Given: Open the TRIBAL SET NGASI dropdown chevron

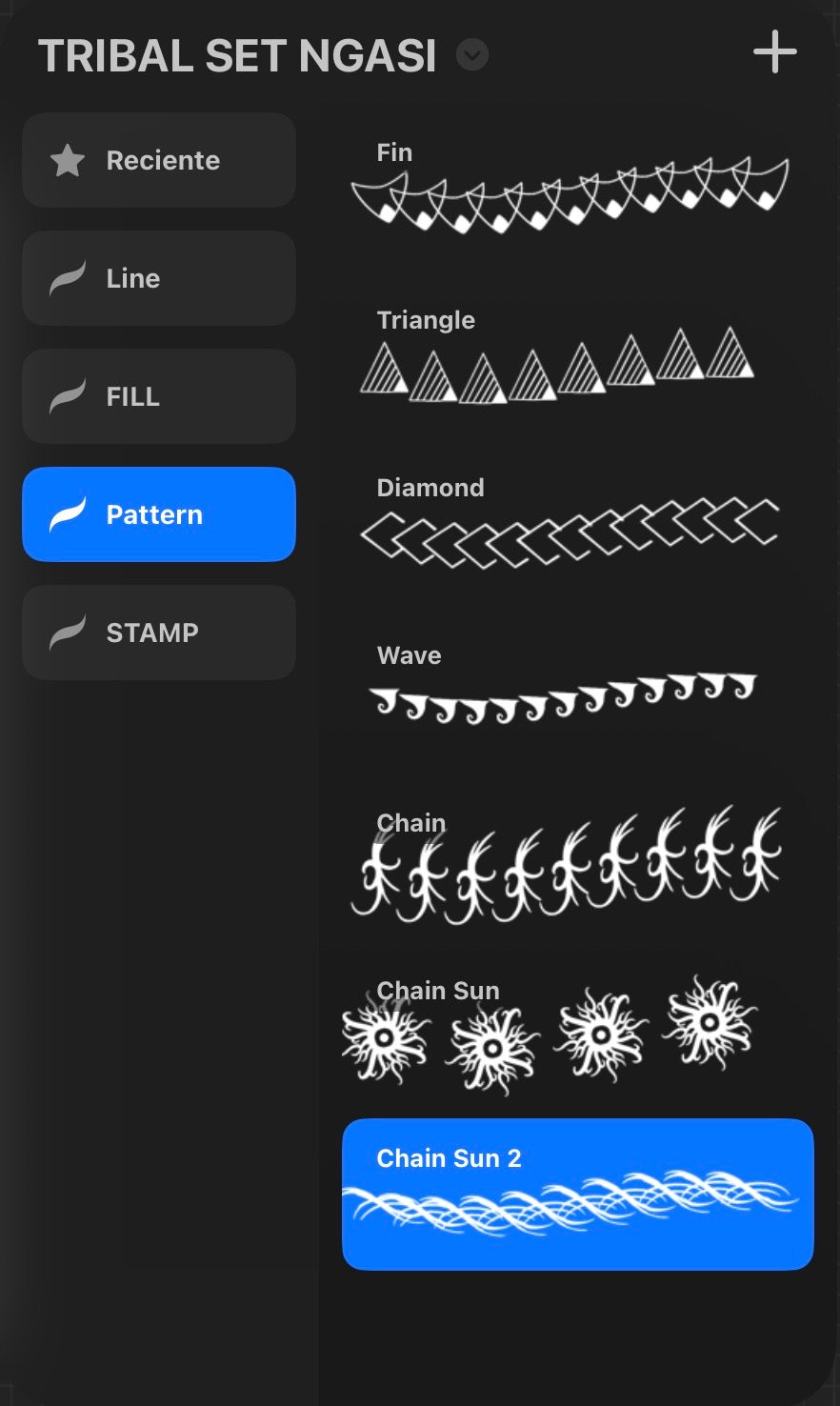Looking at the screenshot, I should click(x=472, y=55).
